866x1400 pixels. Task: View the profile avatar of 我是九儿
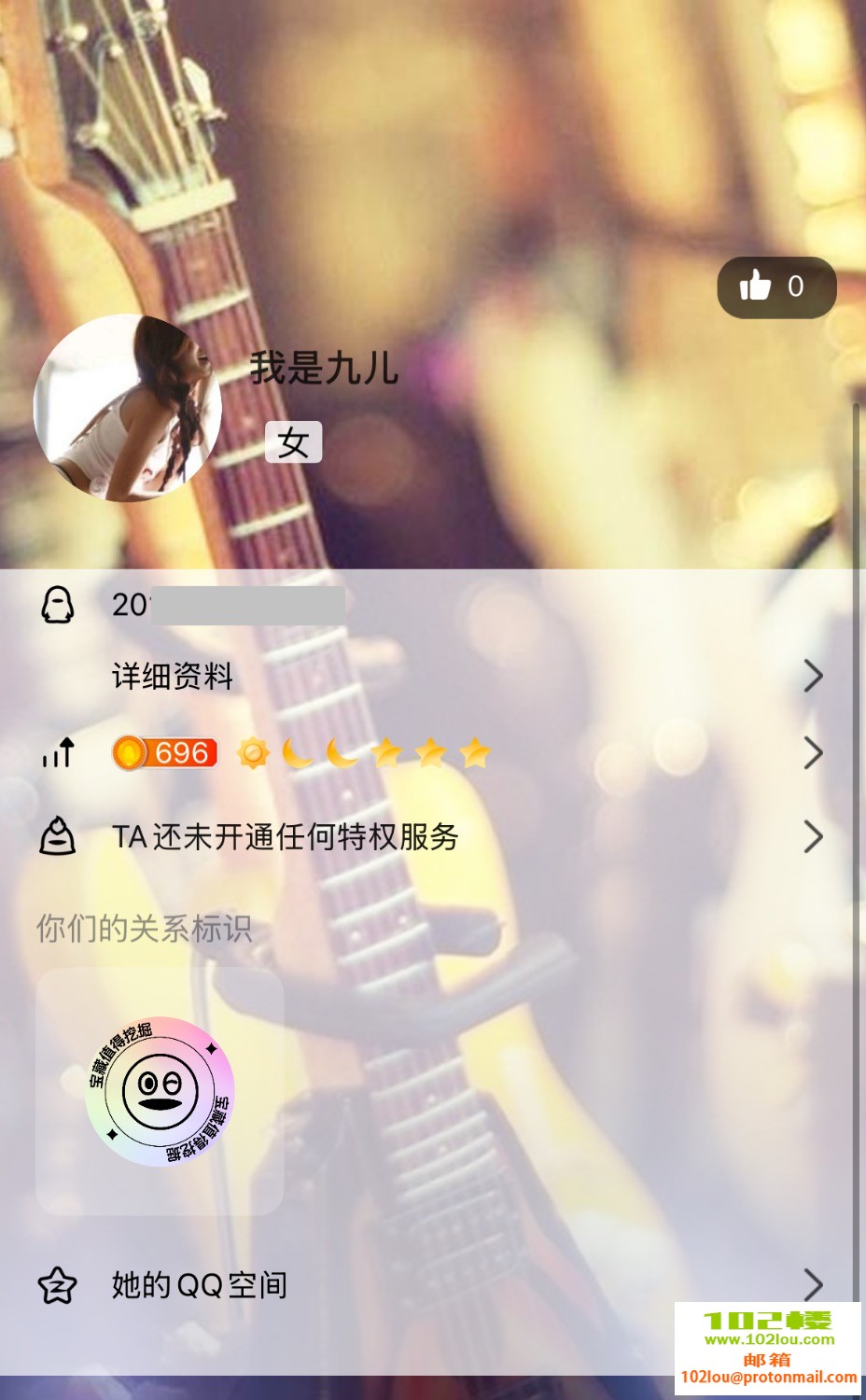coord(128,408)
